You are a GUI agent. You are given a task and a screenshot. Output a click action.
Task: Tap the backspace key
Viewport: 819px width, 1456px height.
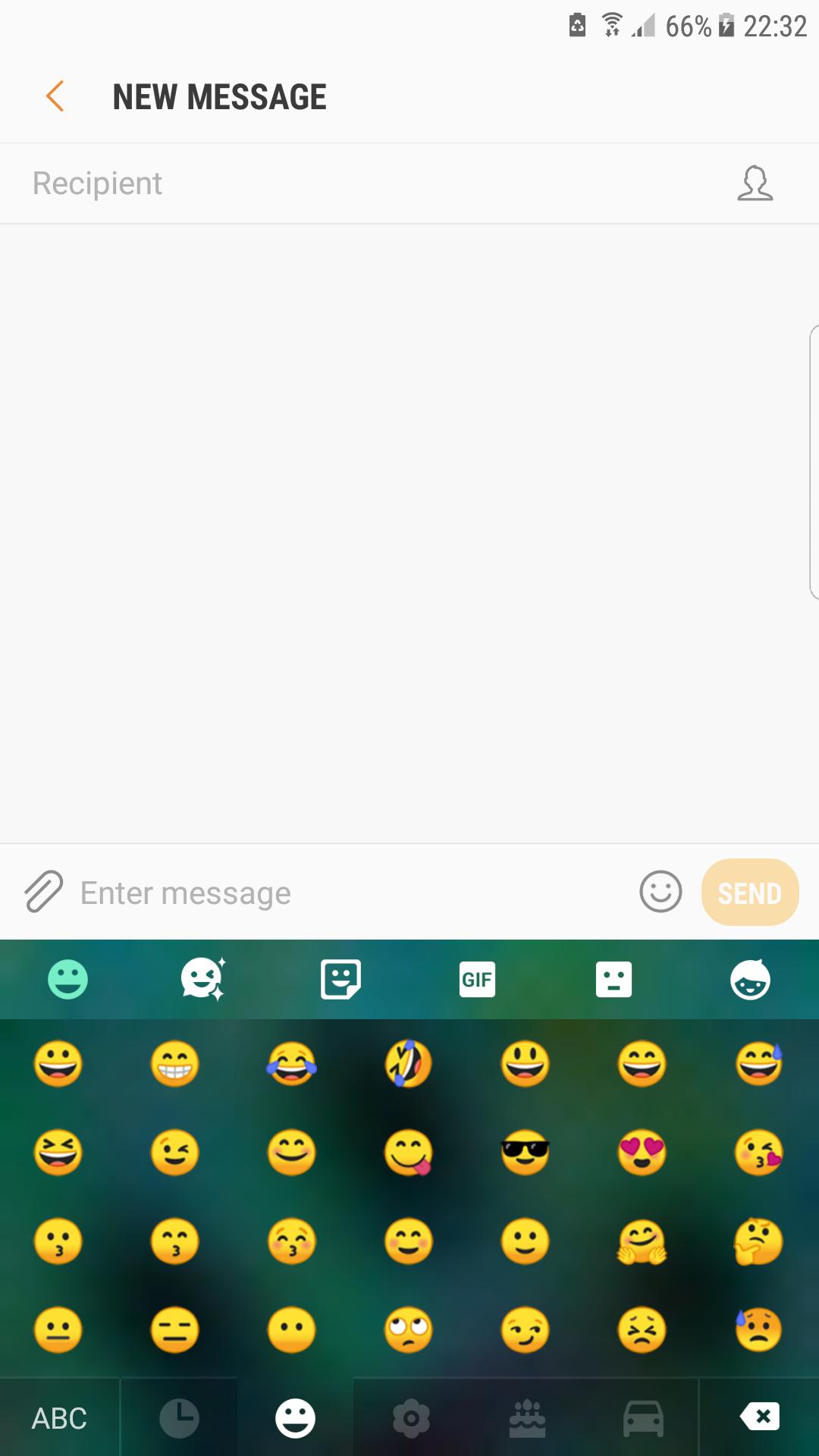[x=759, y=1417]
